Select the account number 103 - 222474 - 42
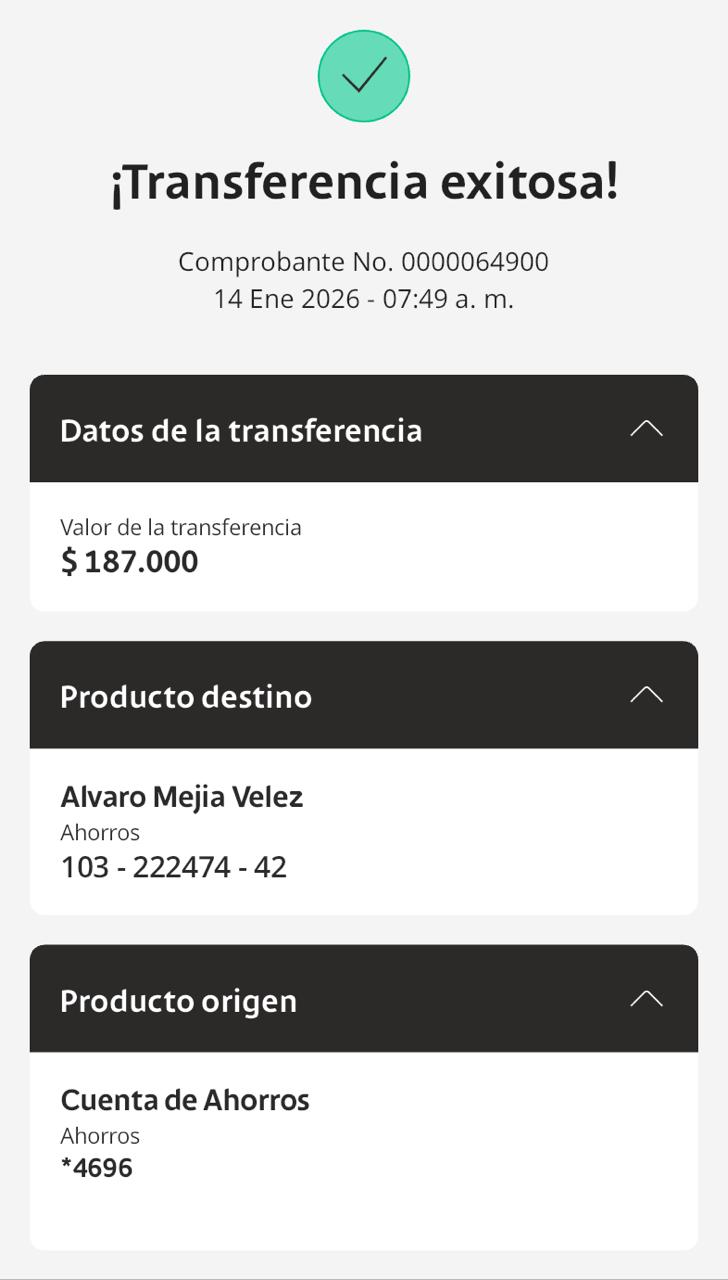 click(173, 866)
